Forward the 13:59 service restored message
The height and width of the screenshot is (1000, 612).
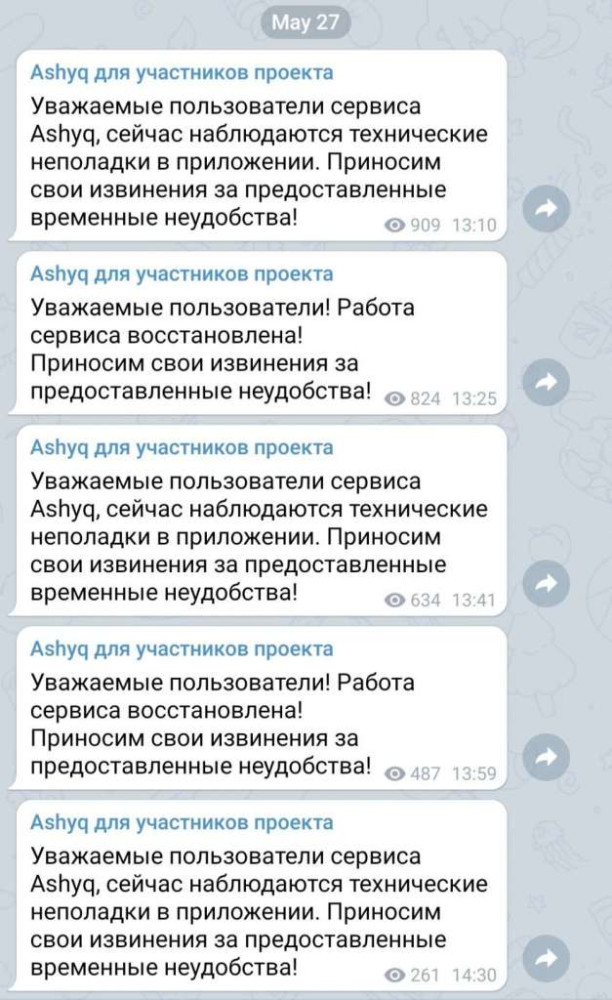click(x=547, y=755)
